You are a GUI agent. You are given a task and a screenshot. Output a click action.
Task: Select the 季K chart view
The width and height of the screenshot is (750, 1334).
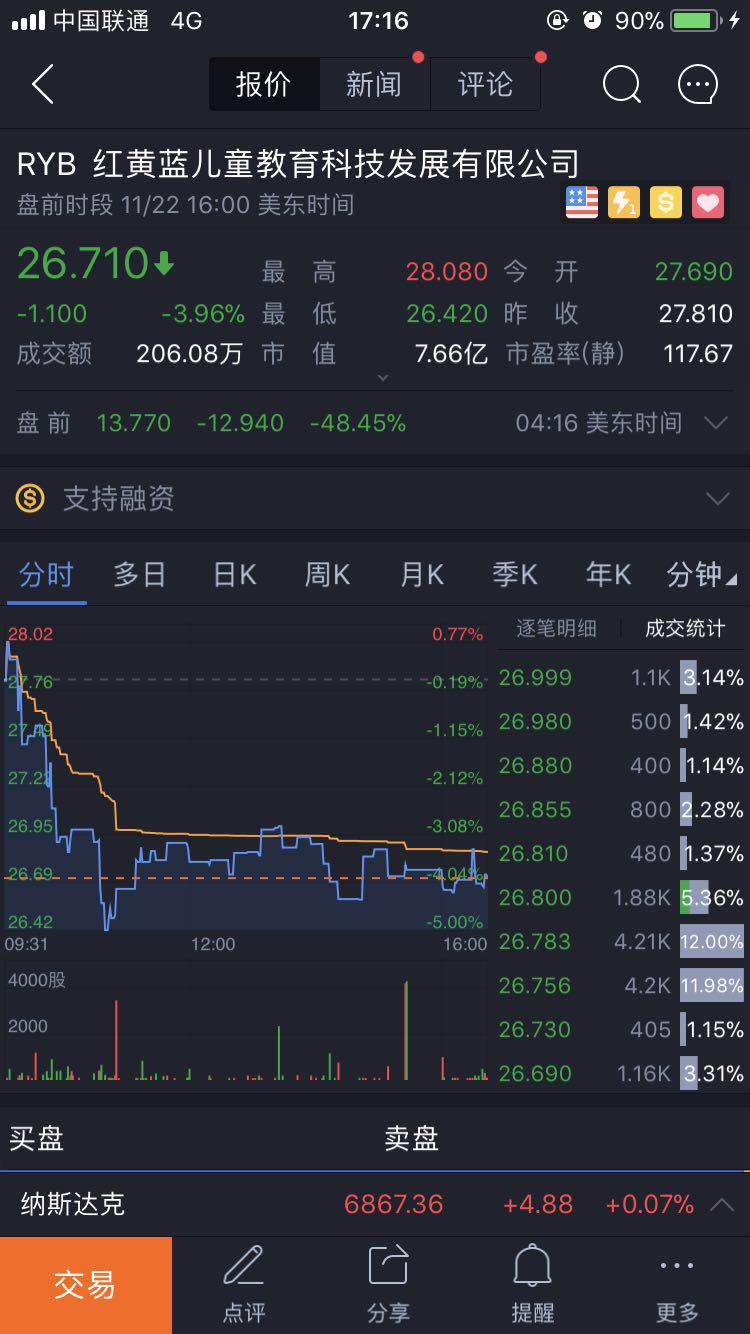(x=515, y=575)
